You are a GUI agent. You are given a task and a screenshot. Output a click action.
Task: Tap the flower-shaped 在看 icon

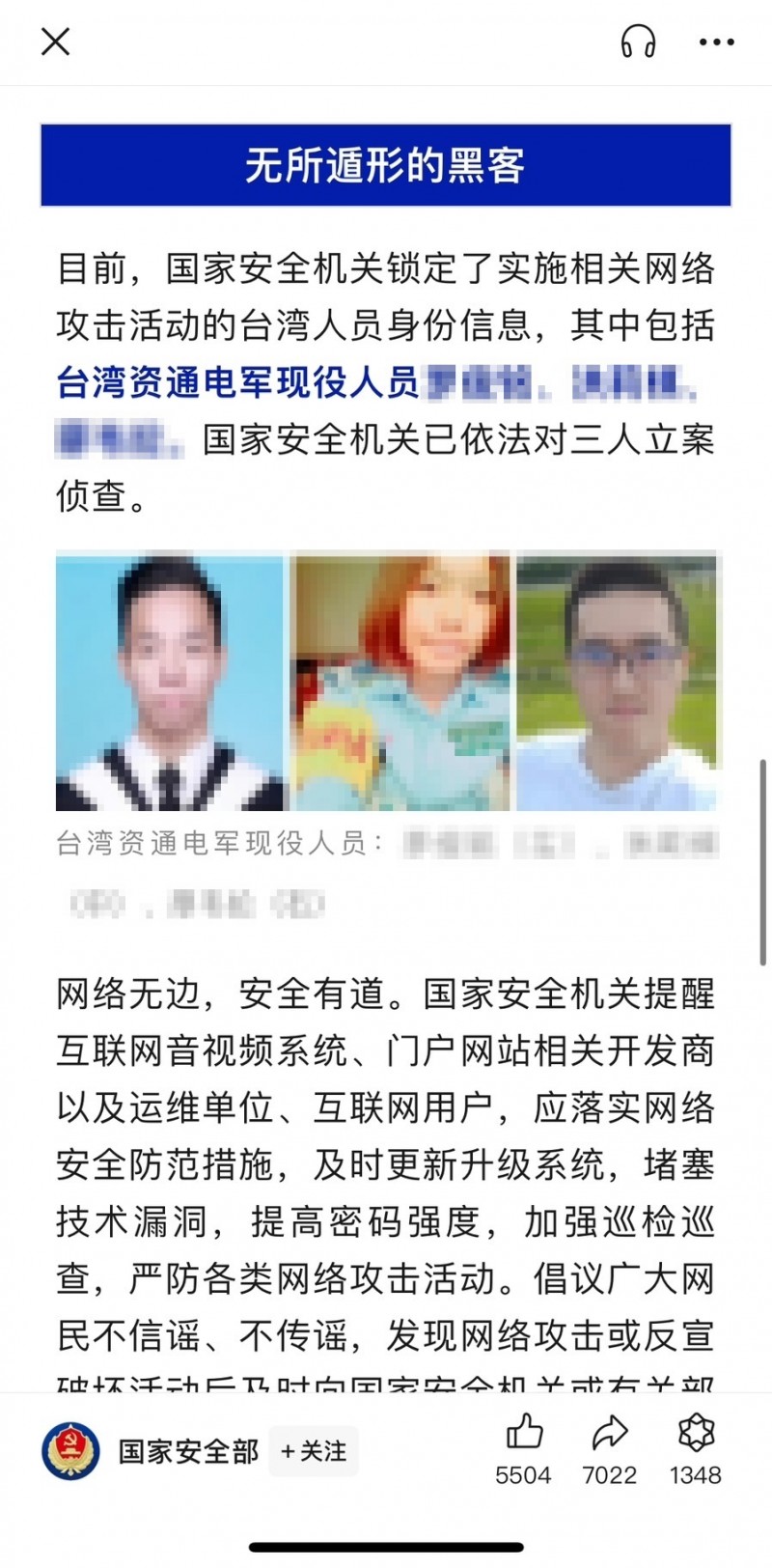coord(696,1433)
